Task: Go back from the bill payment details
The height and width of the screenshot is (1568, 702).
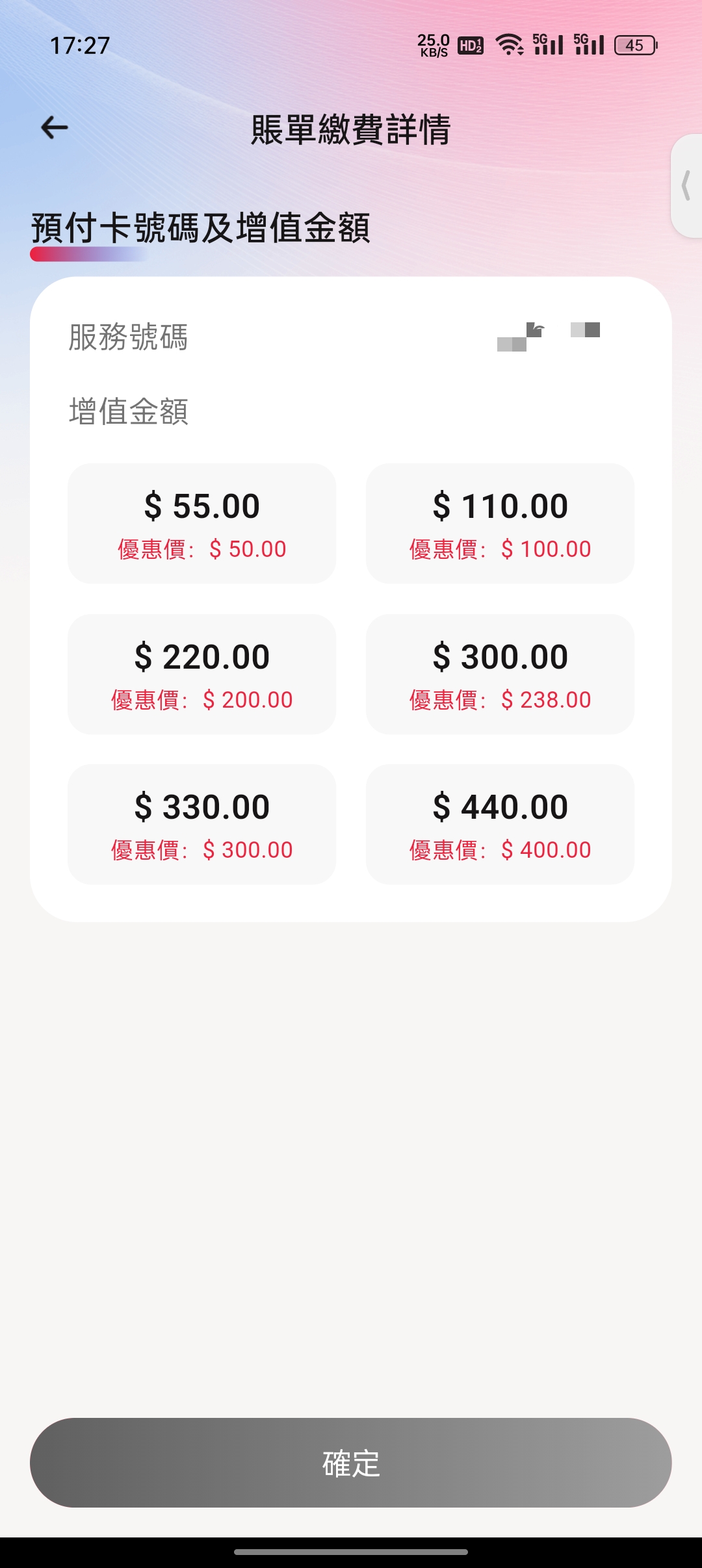Action: (55, 127)
